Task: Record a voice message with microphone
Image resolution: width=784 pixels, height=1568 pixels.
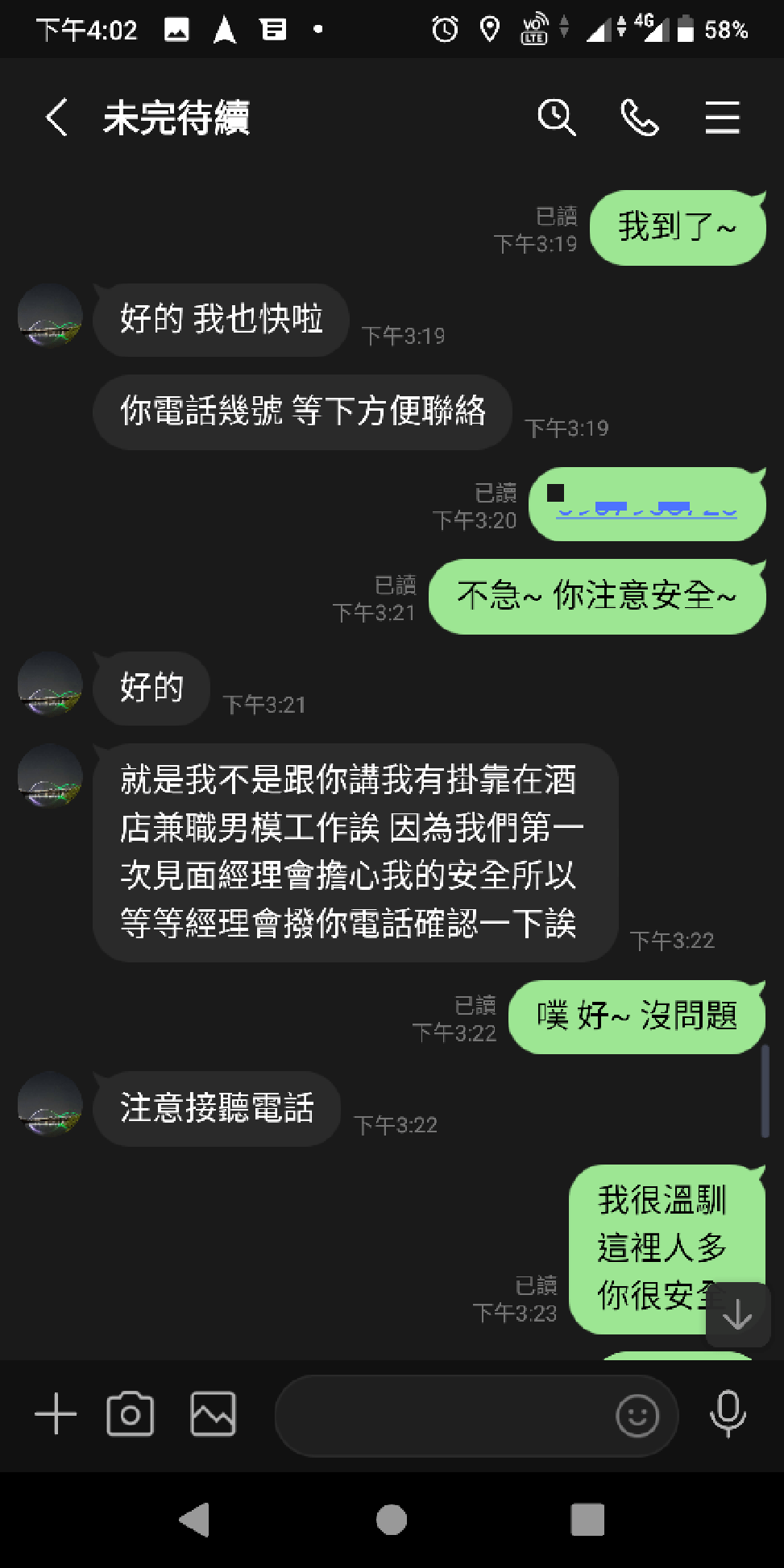Action: [728, 1414]
